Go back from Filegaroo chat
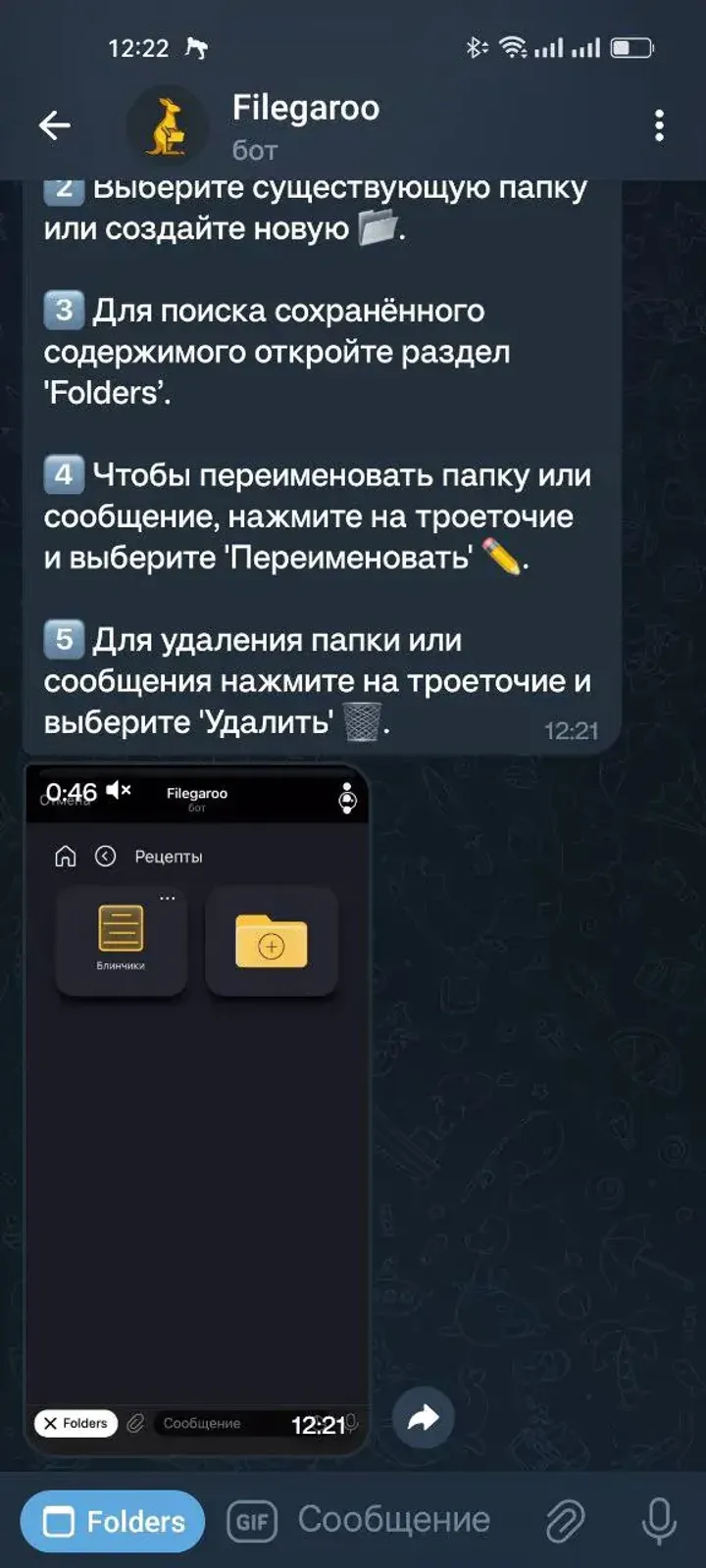The image size is (706, 1568). (x=54, y=124)
